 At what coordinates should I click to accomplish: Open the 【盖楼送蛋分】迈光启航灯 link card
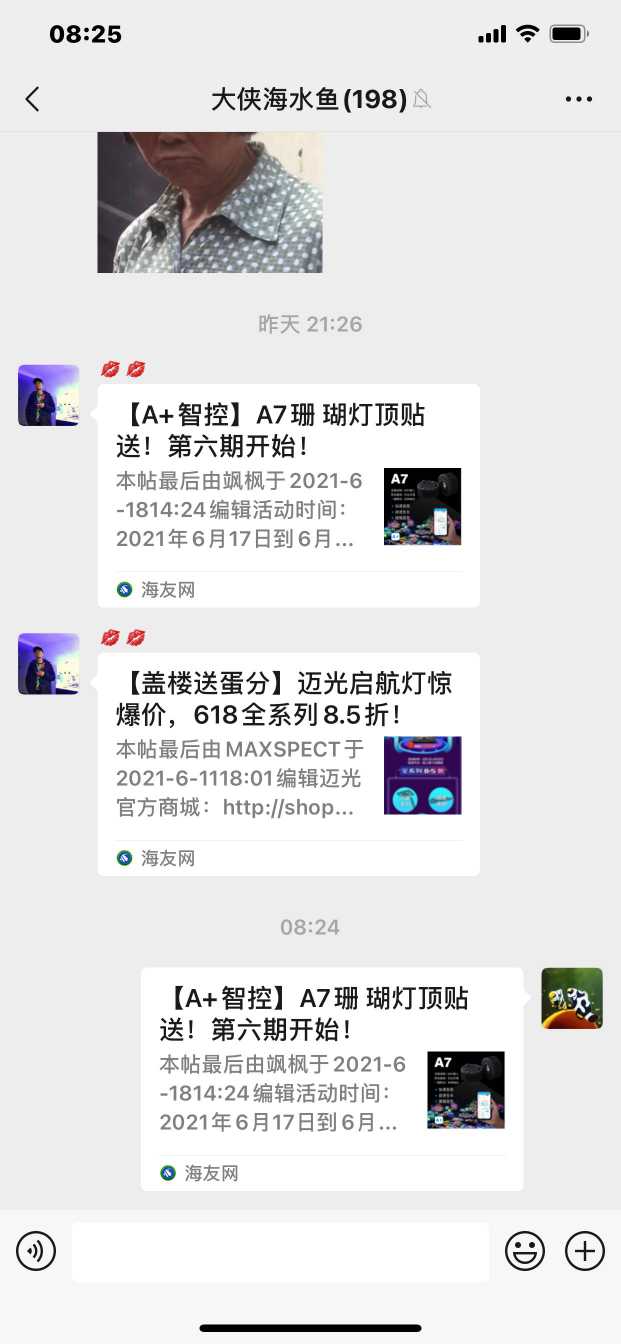click(288, 763)
